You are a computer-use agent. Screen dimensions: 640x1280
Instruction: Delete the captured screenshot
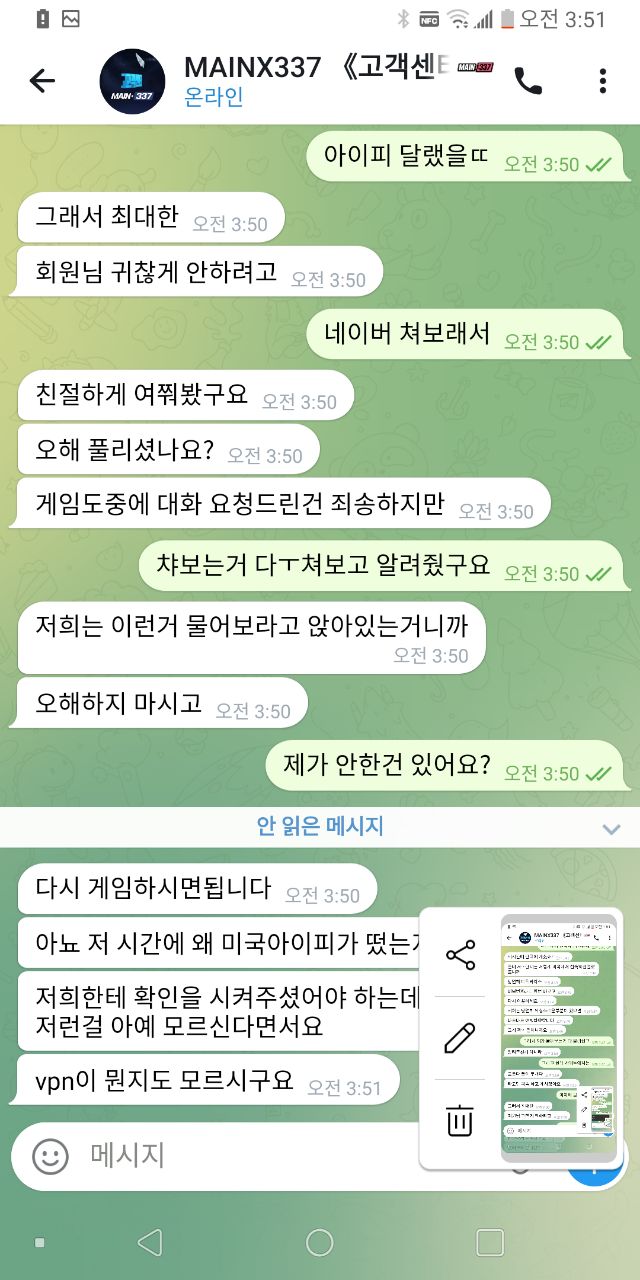(x=460, y=1120)
